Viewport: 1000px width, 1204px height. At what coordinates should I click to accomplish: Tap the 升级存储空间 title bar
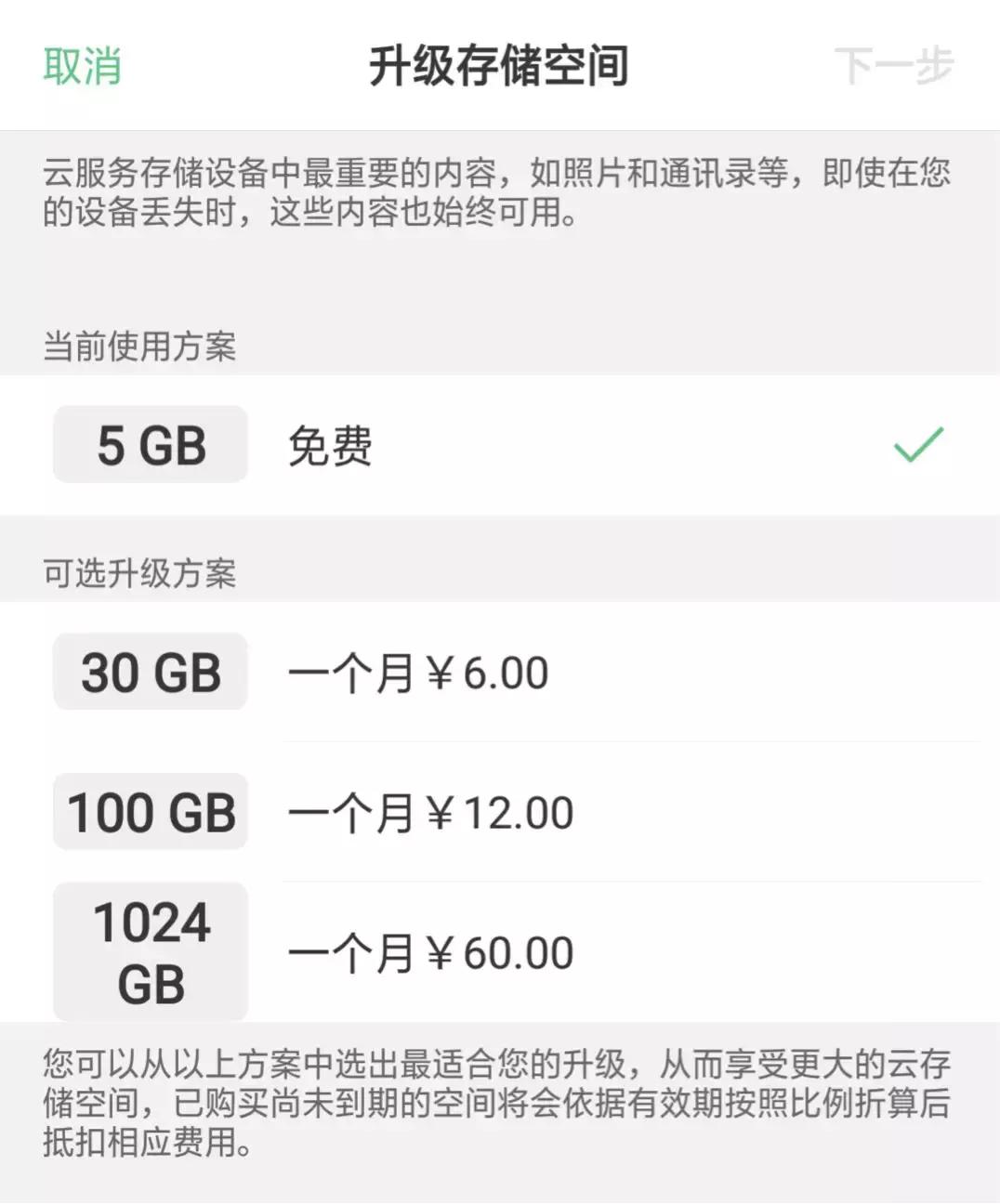pyautogui.click(x=499, y=63)
